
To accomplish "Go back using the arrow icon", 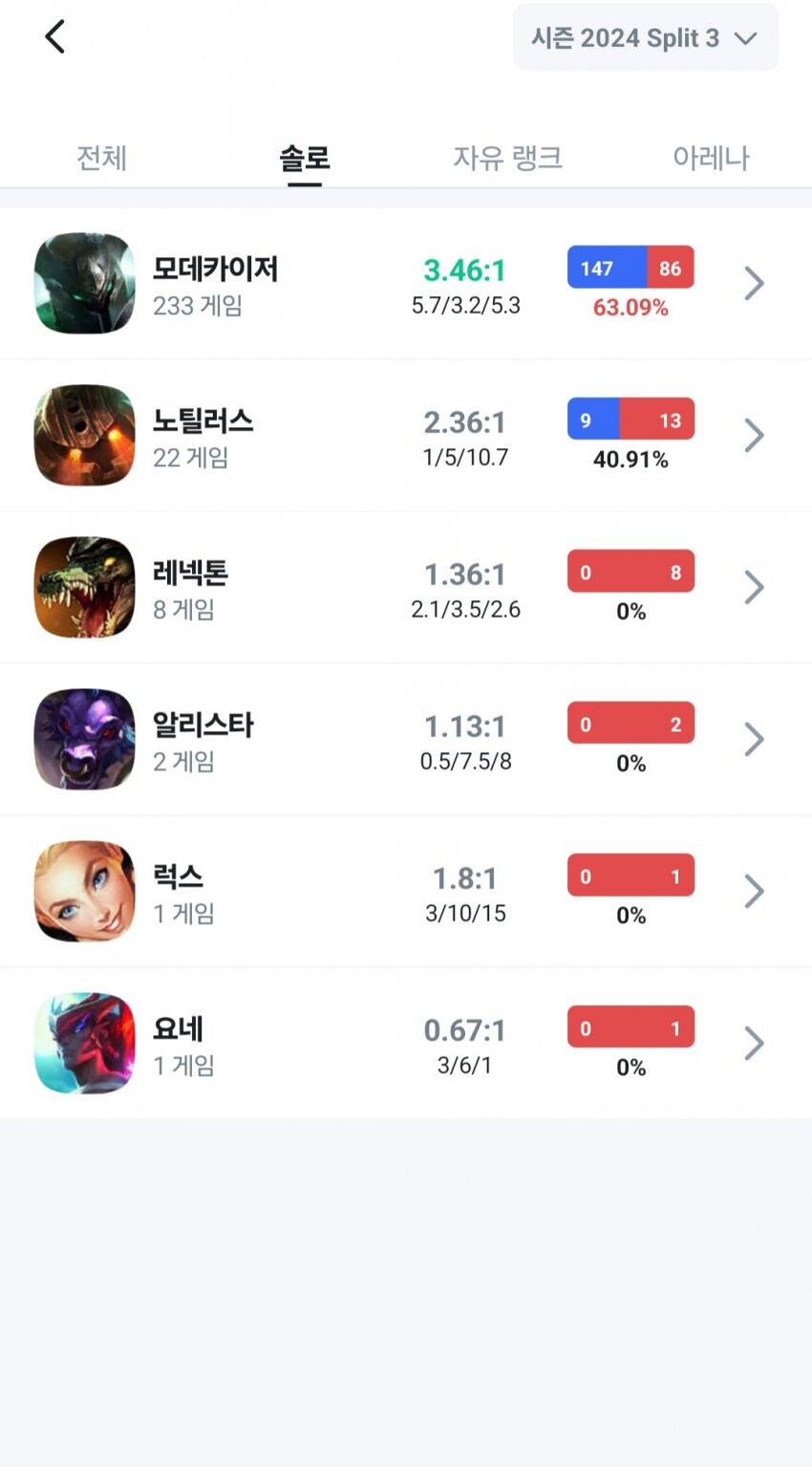I will [x=55, y=37].
